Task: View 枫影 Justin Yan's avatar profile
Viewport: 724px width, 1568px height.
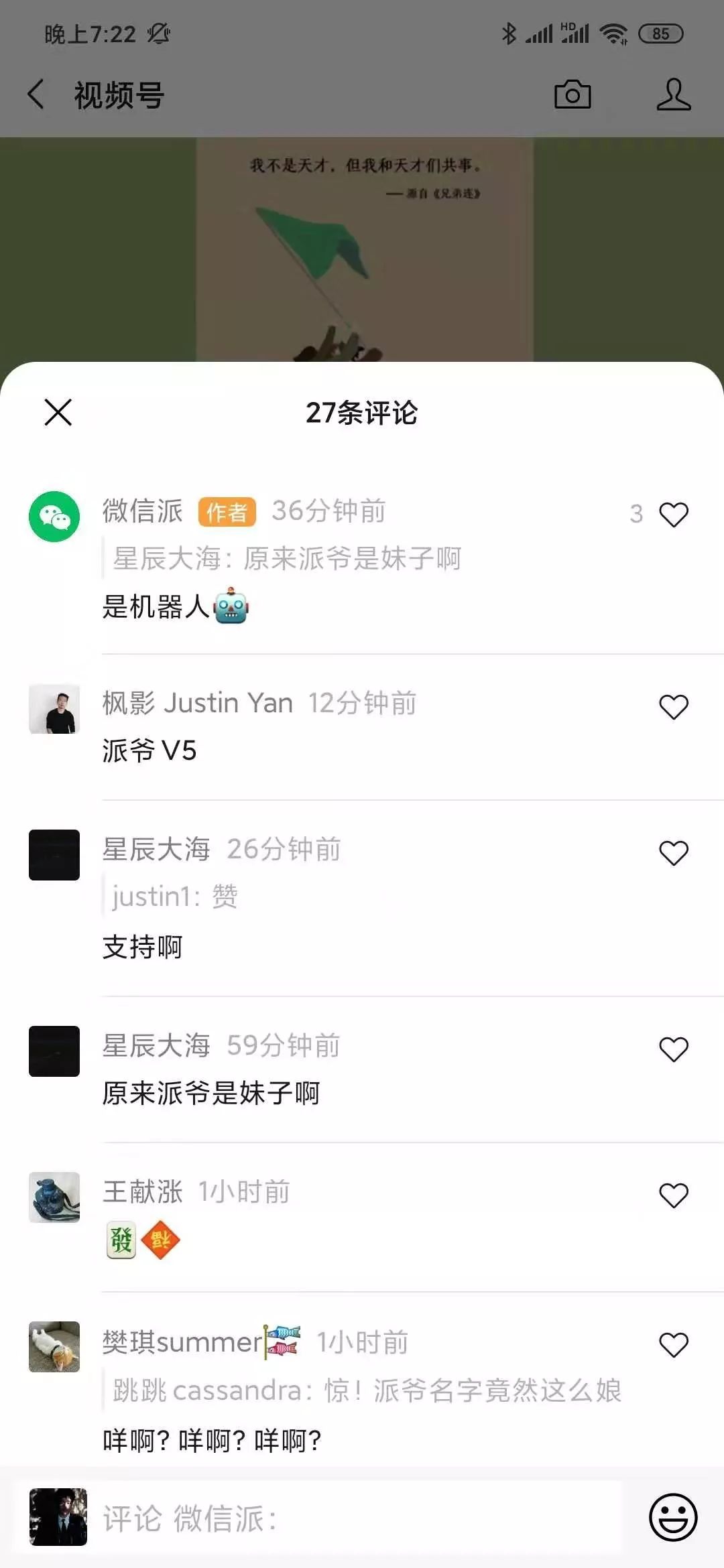Action: pos(54,709)
